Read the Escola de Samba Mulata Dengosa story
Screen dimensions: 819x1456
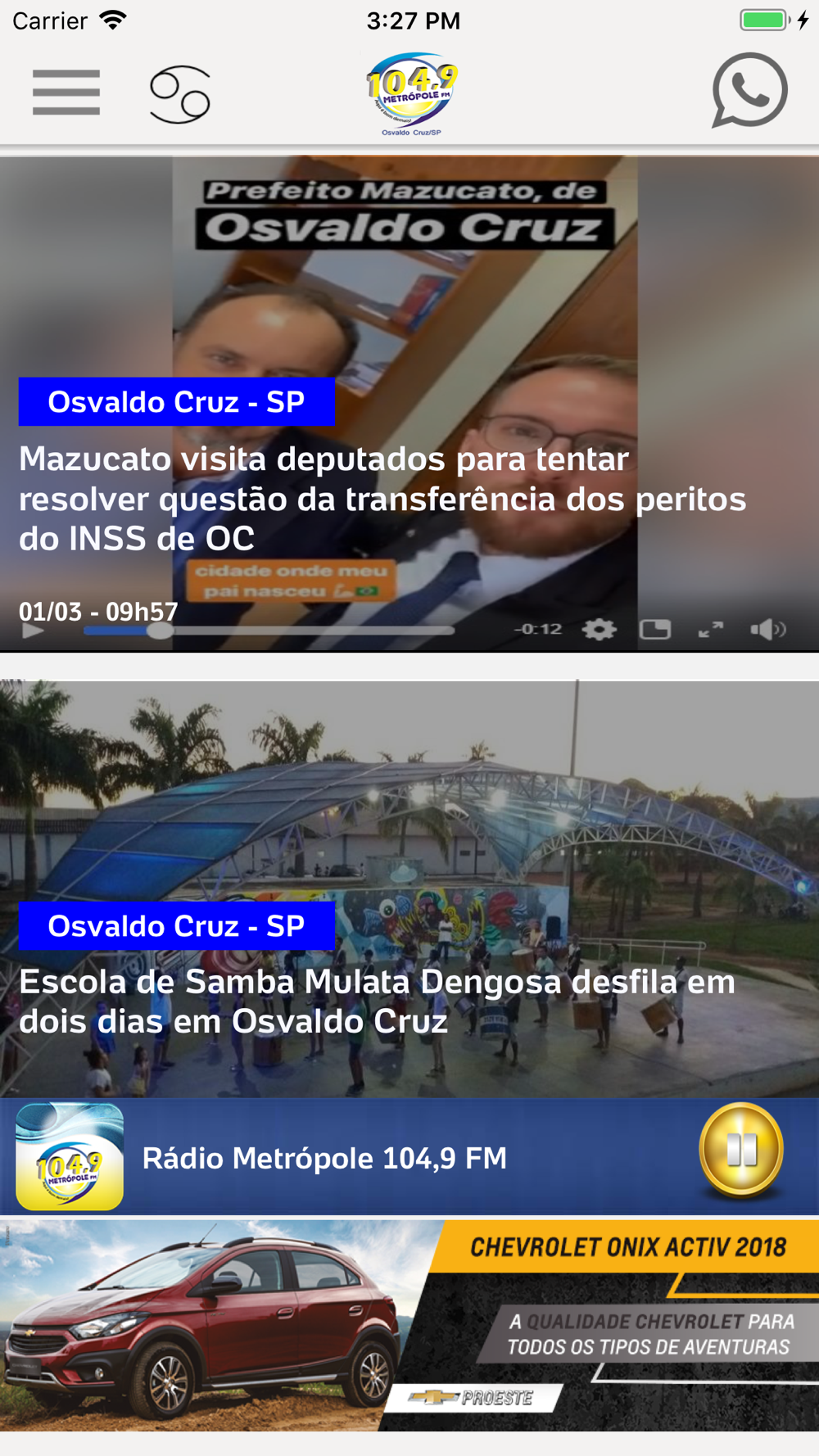[377, 1001]
